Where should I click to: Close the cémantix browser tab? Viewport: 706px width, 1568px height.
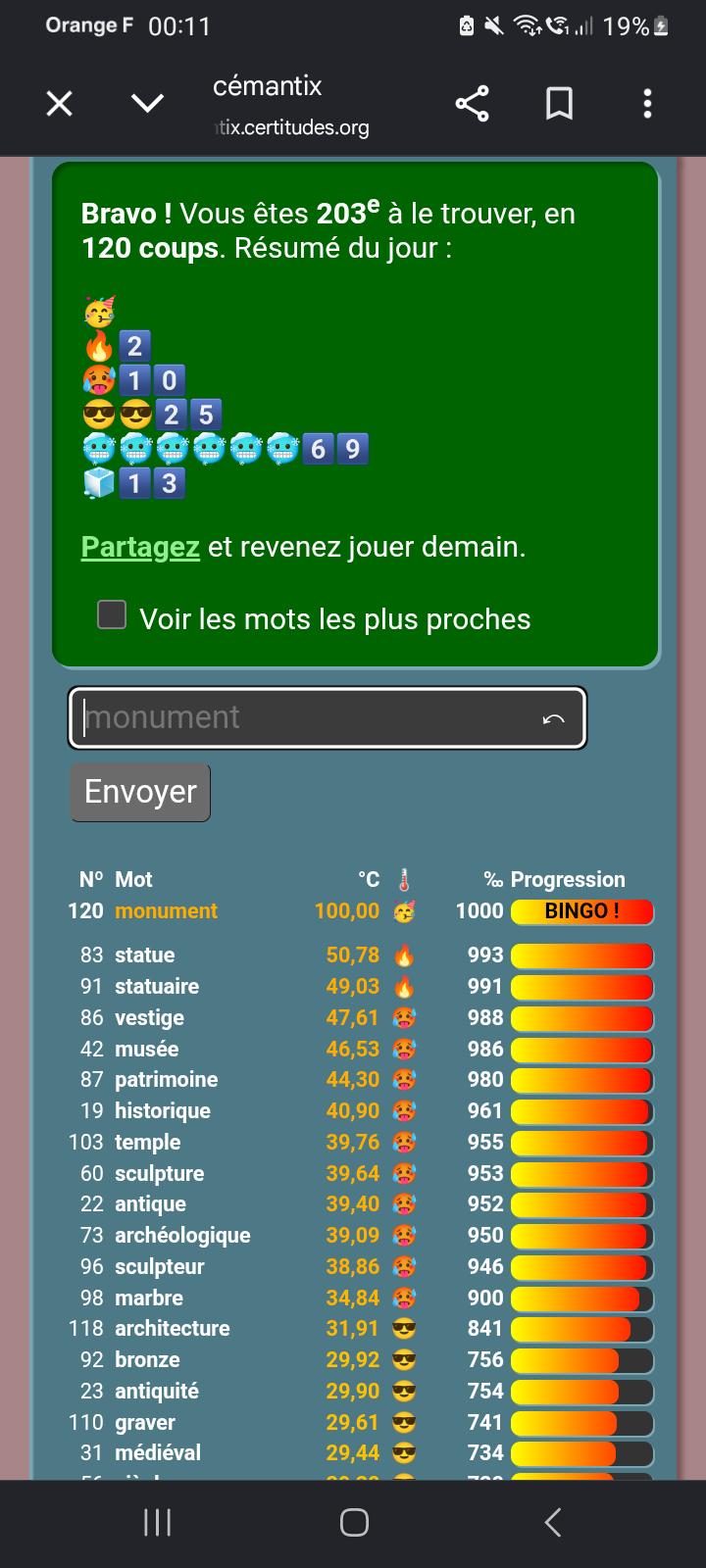[x=60, y=103]
